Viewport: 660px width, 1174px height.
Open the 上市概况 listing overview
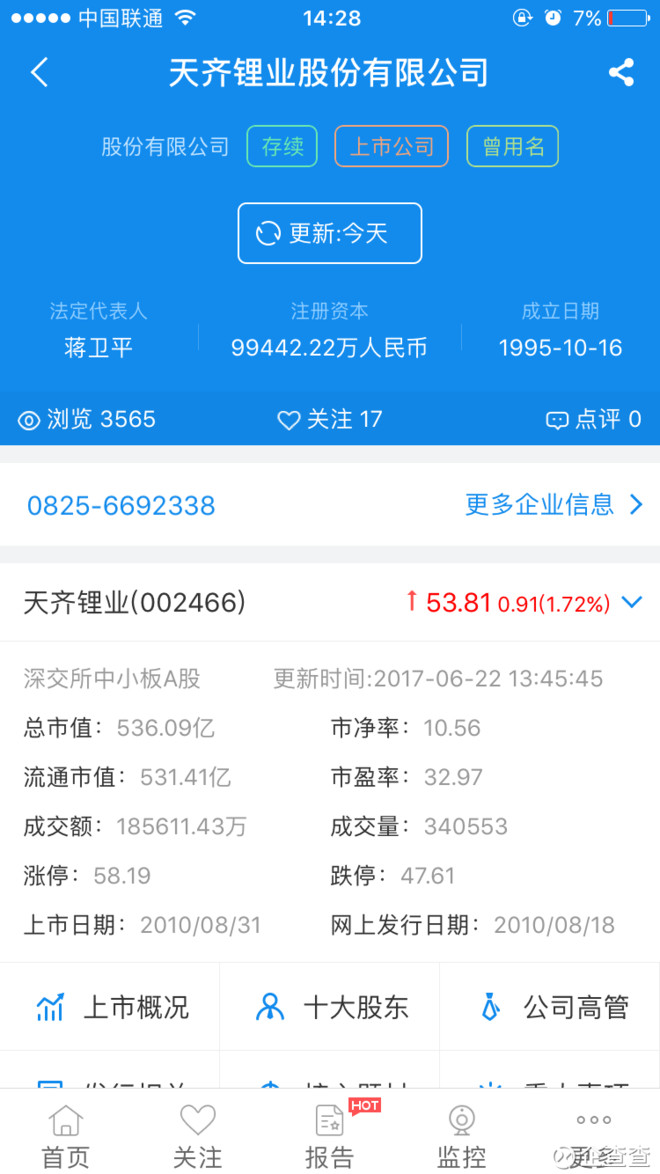pos(110,1007)
